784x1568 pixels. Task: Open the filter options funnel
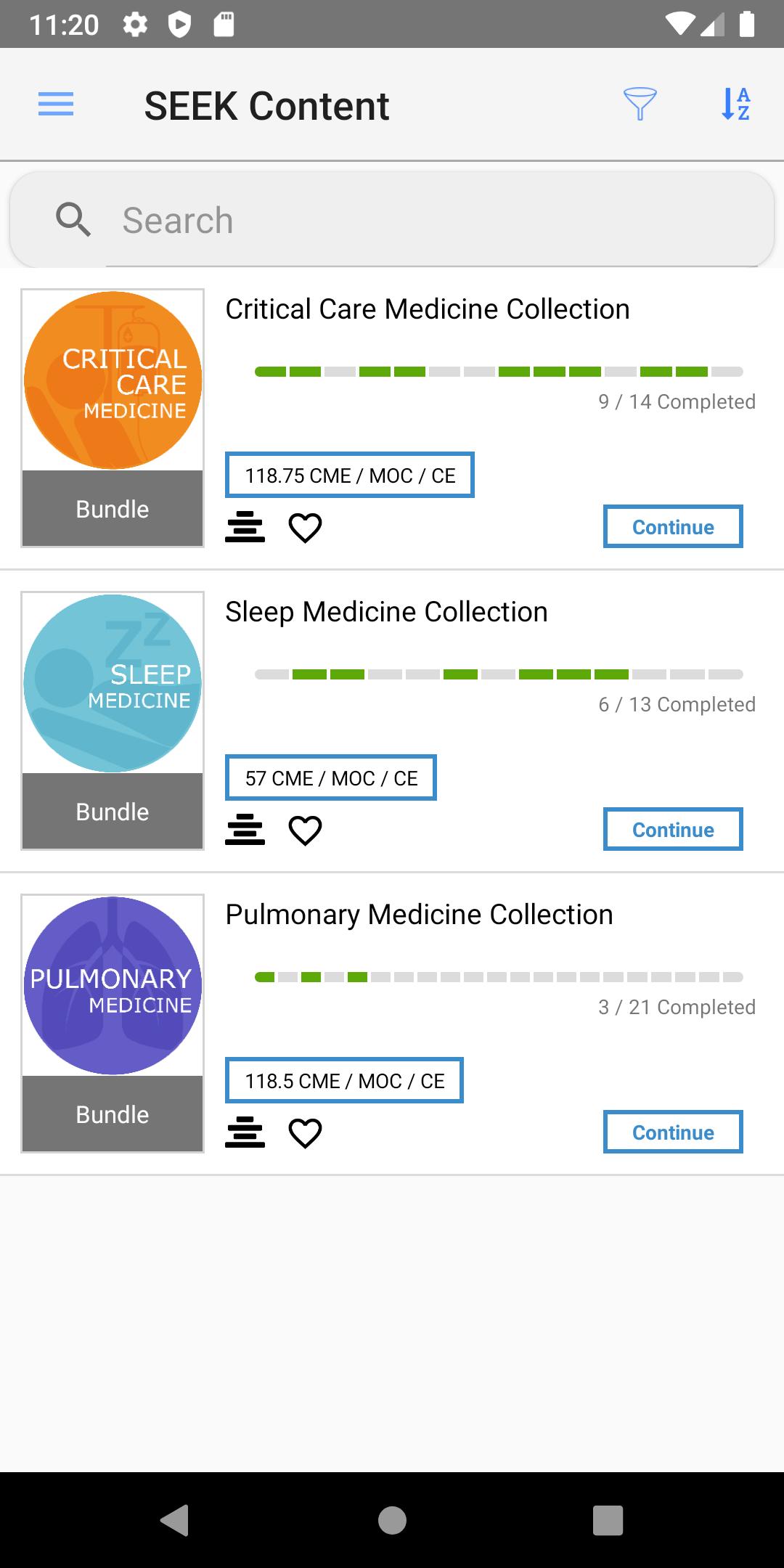pyautogui.click(x=640, y=105)
